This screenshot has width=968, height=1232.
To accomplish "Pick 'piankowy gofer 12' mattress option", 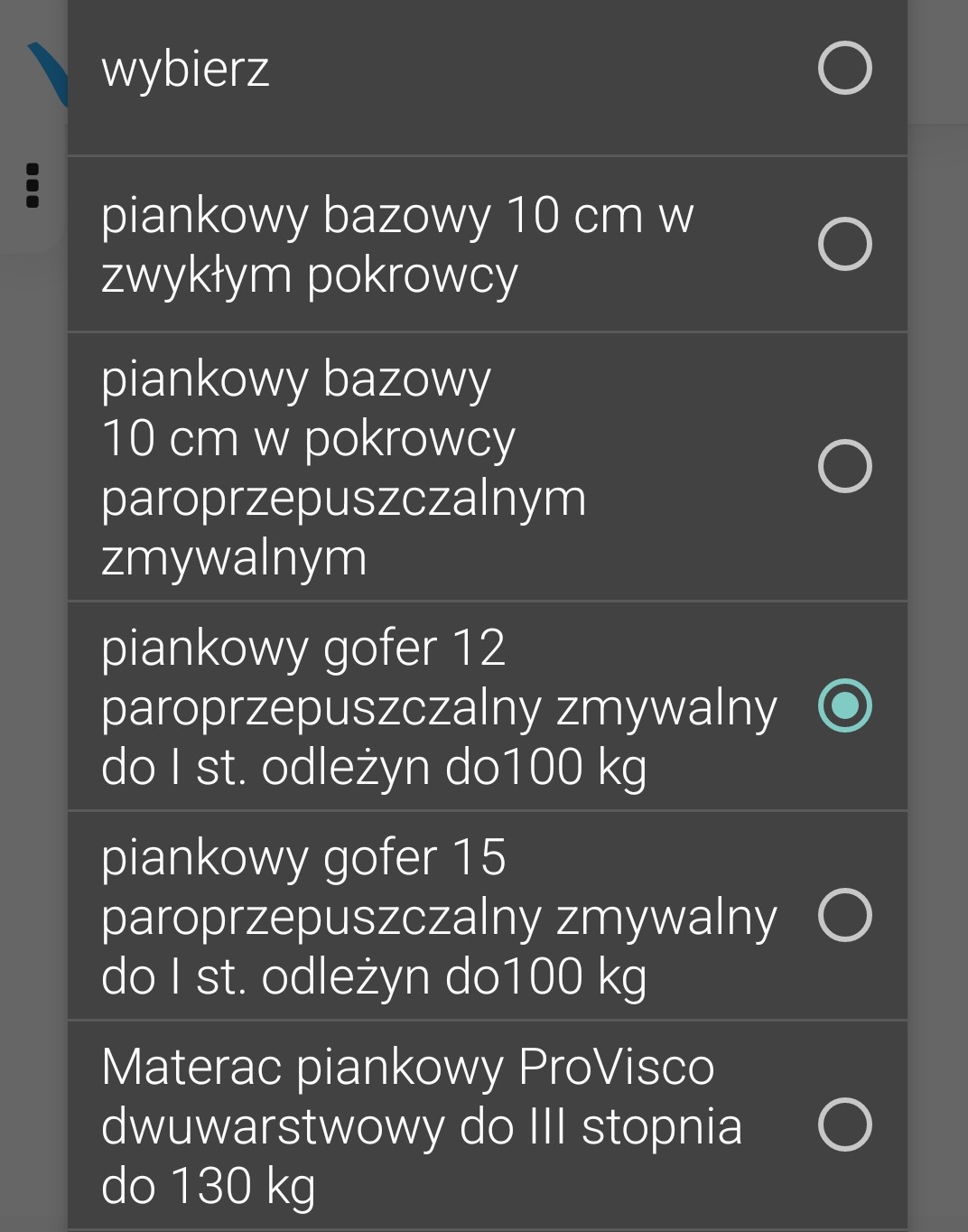I will (x=844, y=705).
